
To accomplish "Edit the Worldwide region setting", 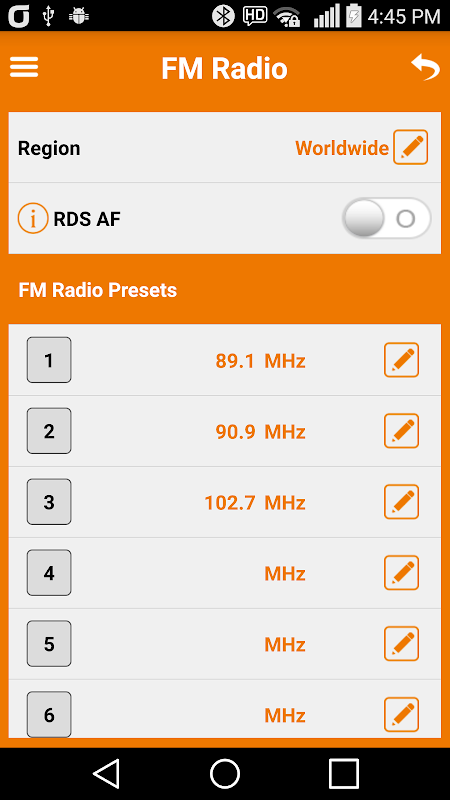I will pos(410,147).
